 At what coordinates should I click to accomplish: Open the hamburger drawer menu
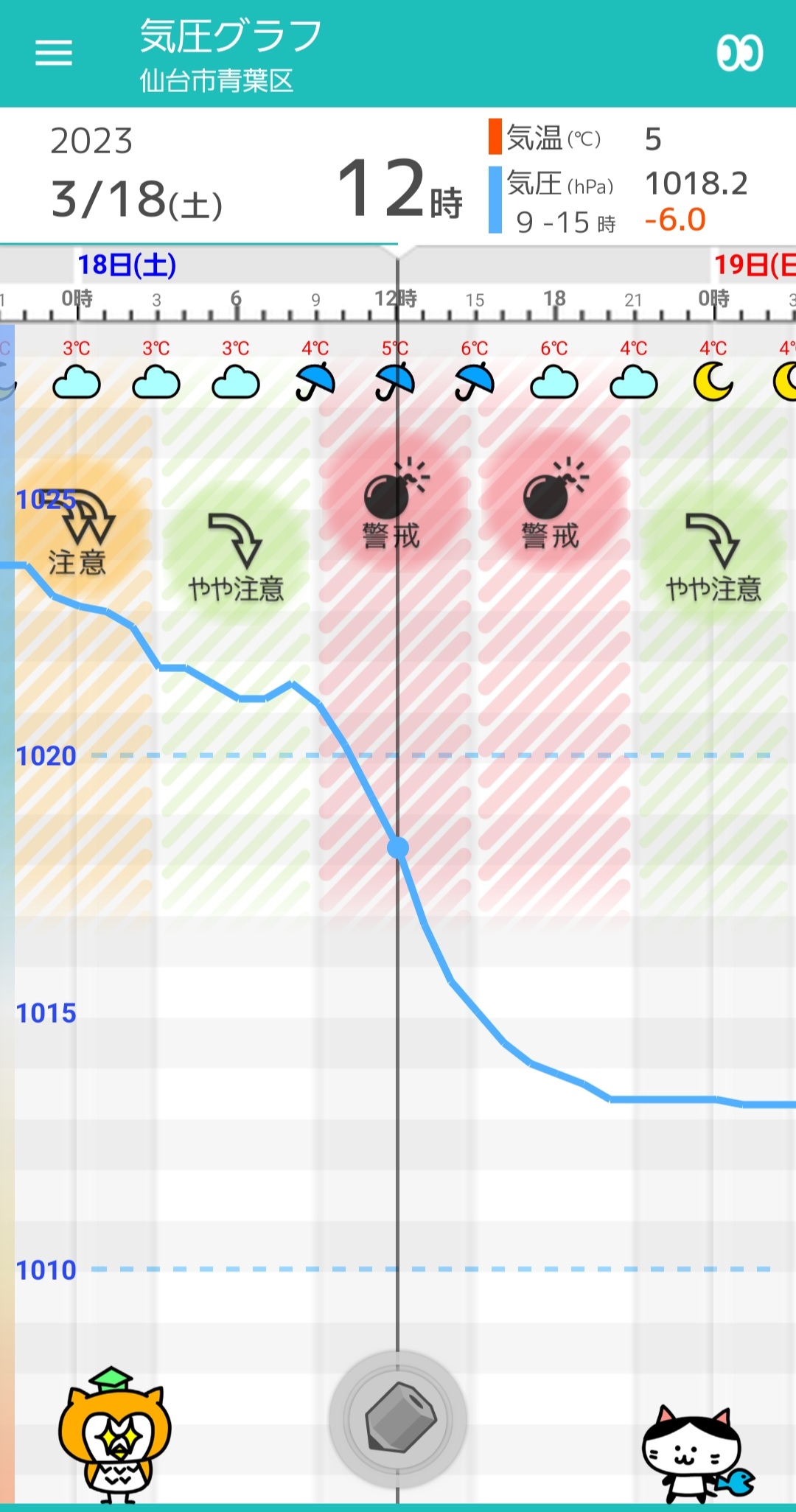coord(54,53)
